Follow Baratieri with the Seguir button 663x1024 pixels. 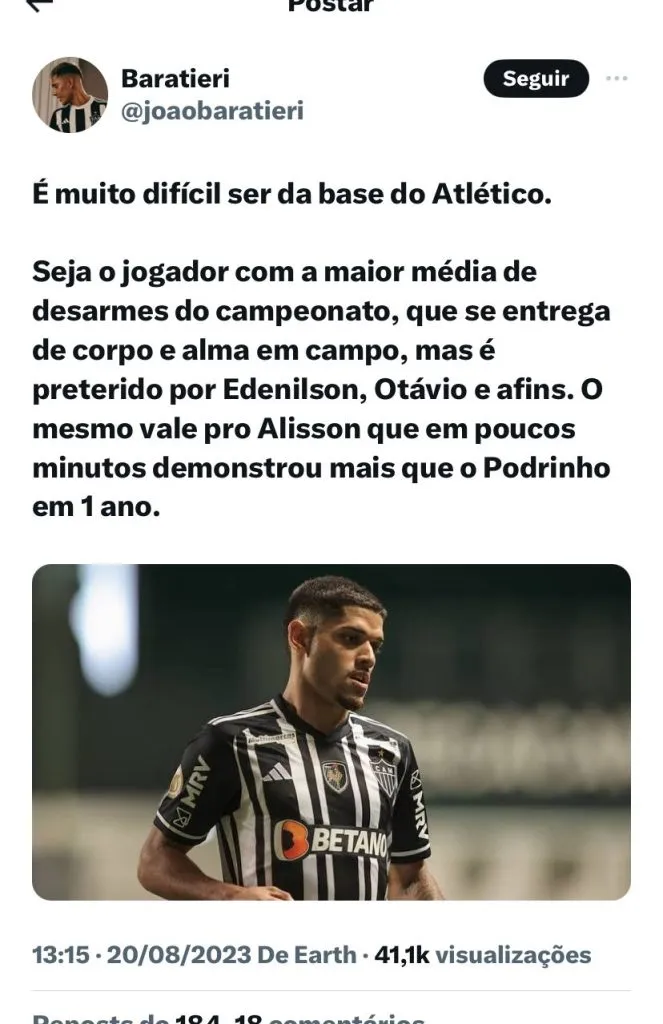coord(536,79)
